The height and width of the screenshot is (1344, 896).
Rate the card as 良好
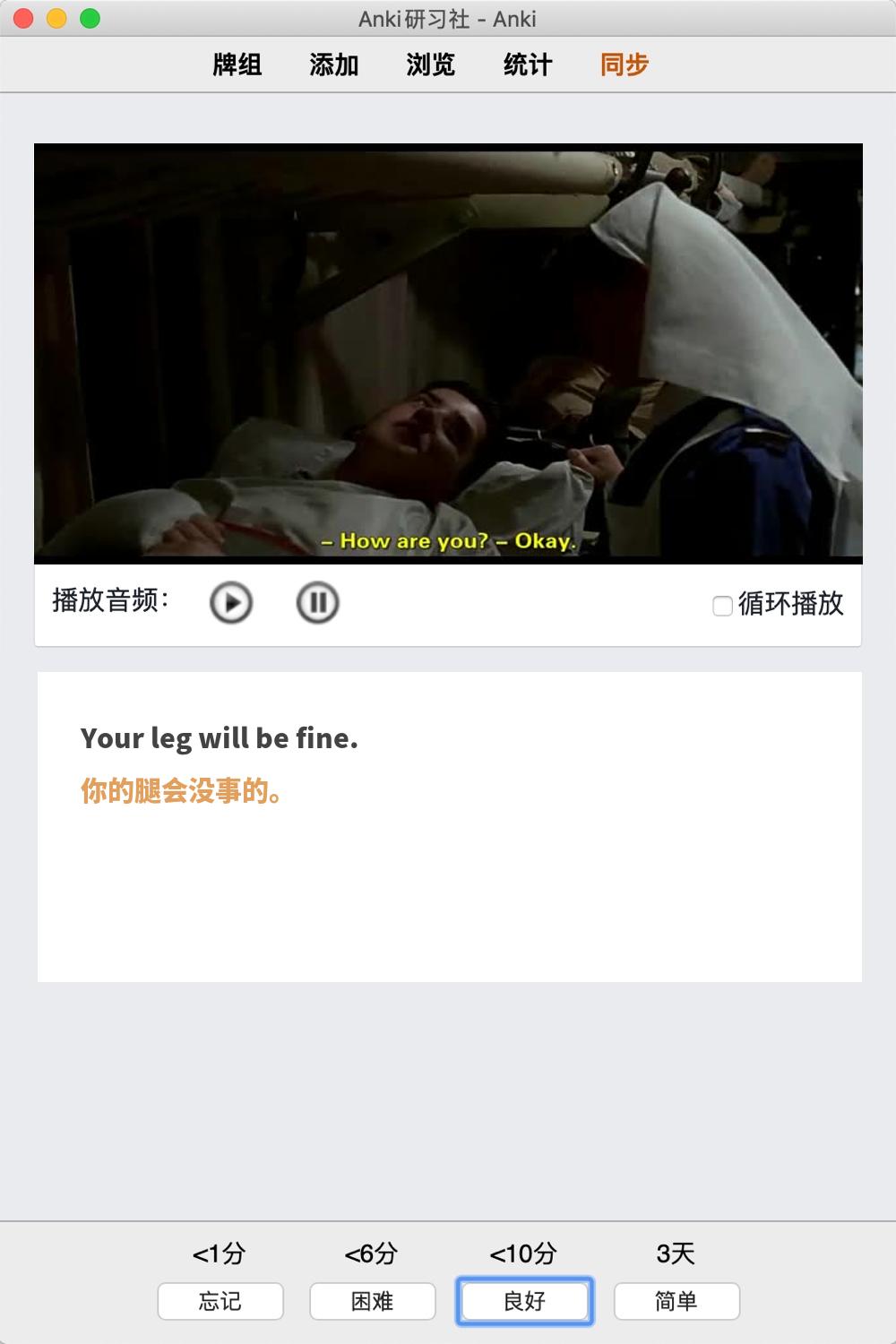click(x=525, y=1301)
